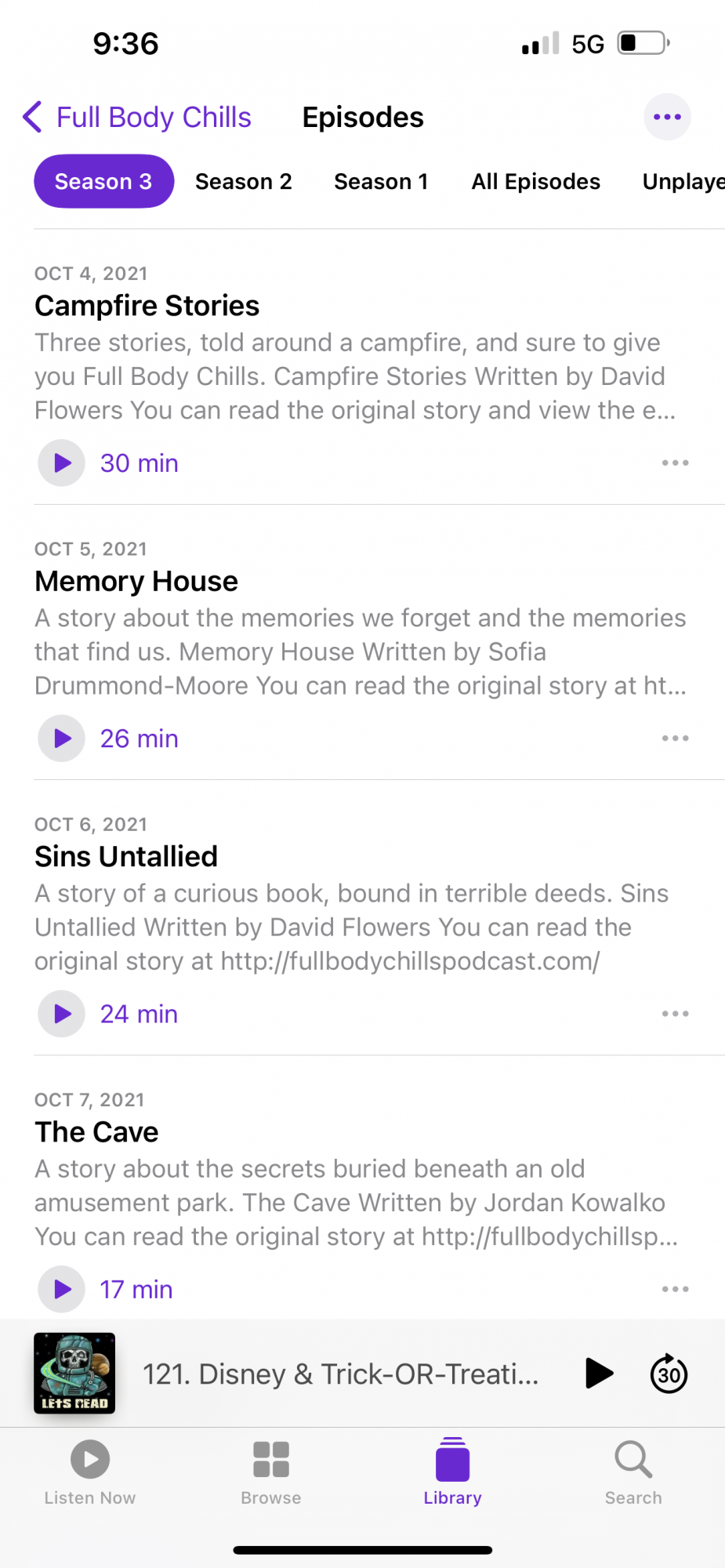Screen dimensions: 725x1568
Task: Switch to Season 1 episodes
Action: [x=381, y=182]
